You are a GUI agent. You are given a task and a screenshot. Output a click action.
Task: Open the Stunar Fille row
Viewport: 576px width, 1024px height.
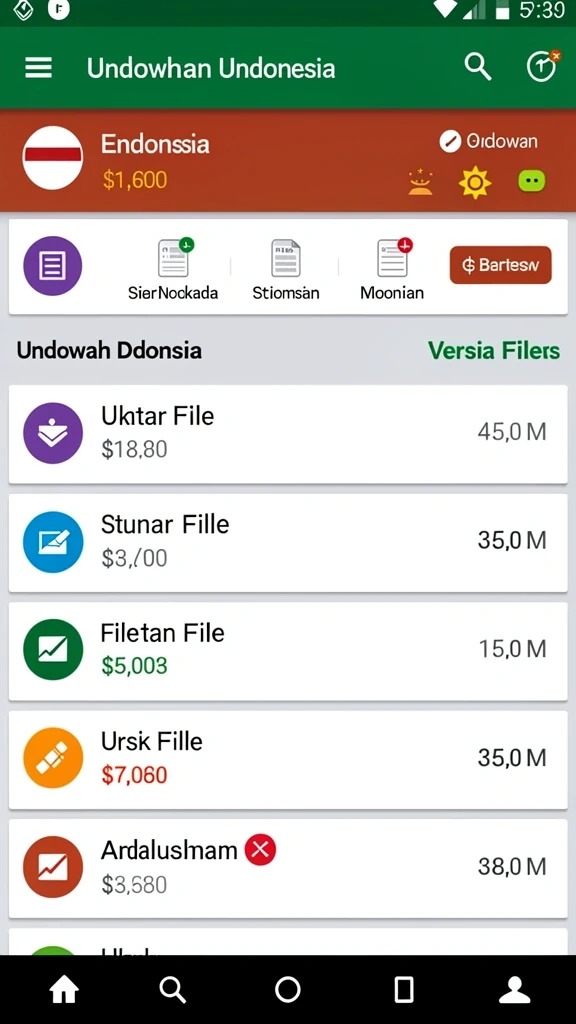[x=288, y=543]
